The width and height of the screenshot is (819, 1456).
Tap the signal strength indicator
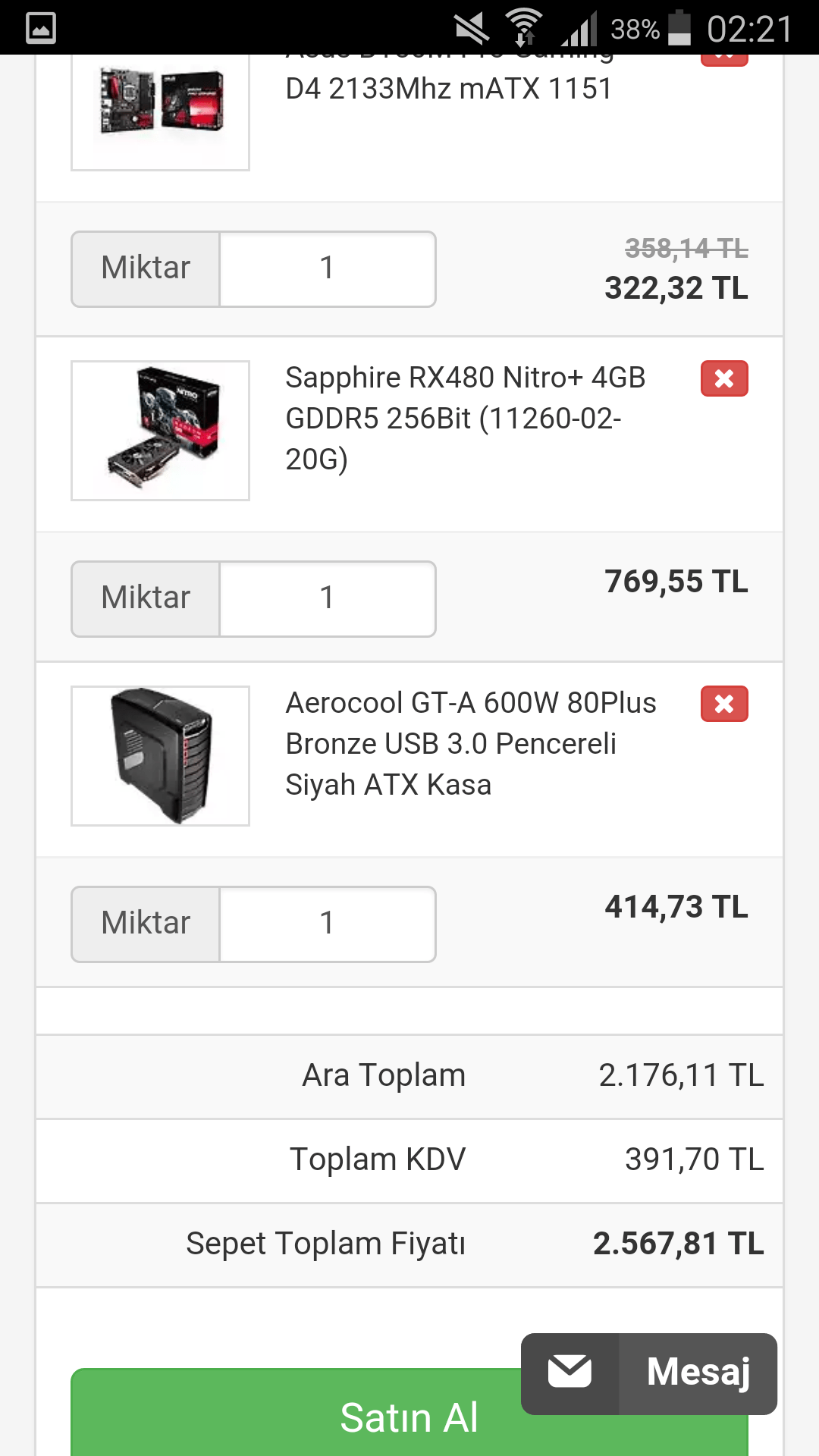point(580,29)
